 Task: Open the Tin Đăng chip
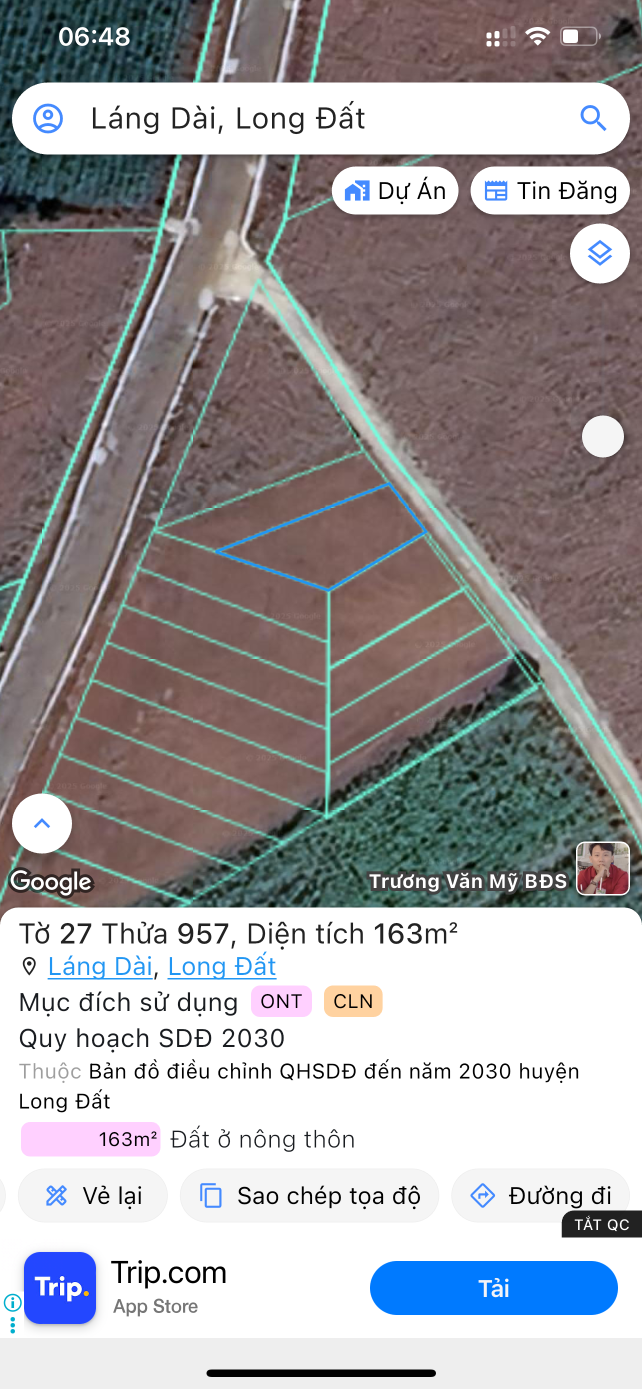click(550, 191)
